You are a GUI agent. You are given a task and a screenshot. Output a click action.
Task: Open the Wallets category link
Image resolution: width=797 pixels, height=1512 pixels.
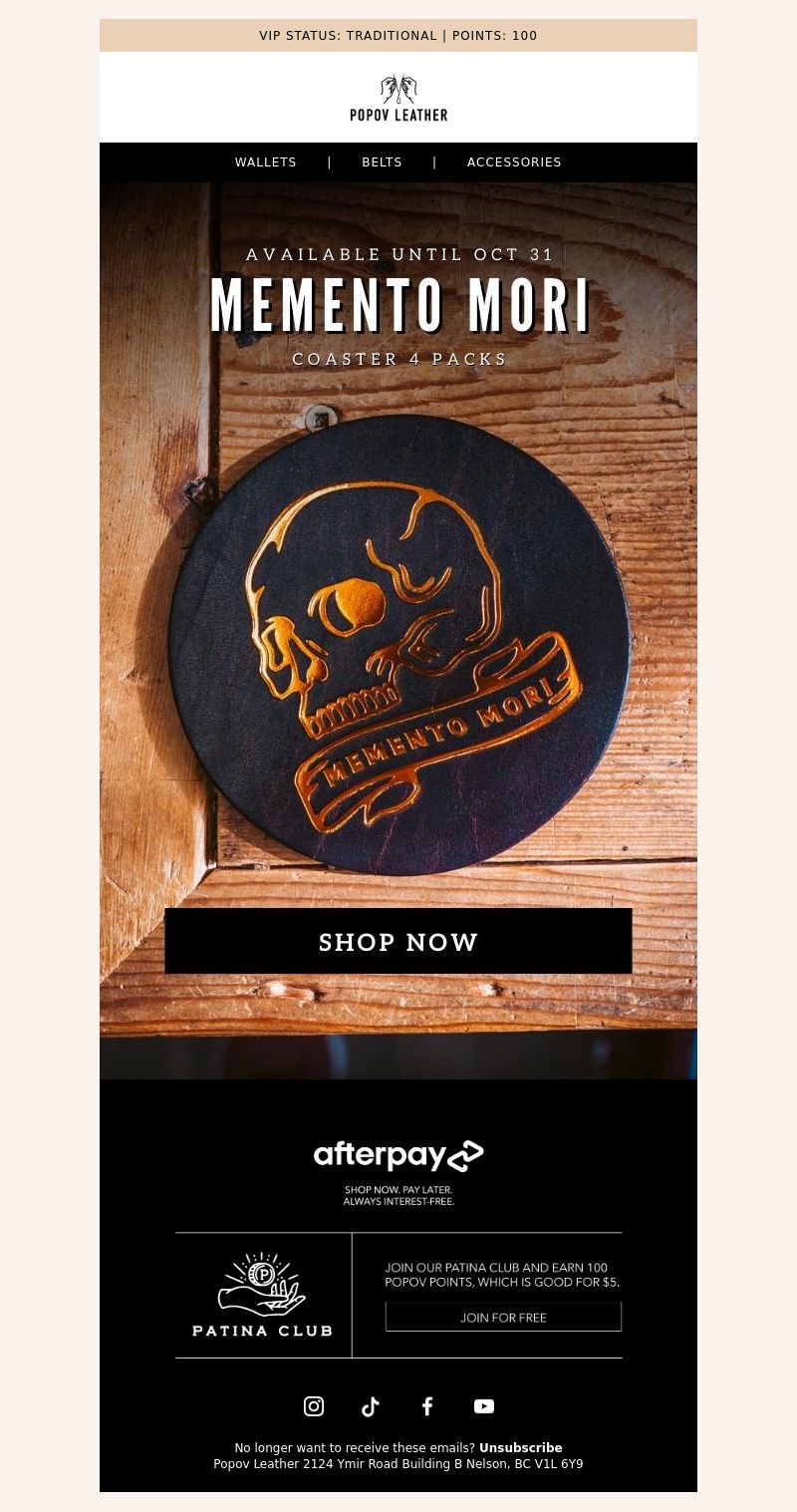tap(266, 162)
